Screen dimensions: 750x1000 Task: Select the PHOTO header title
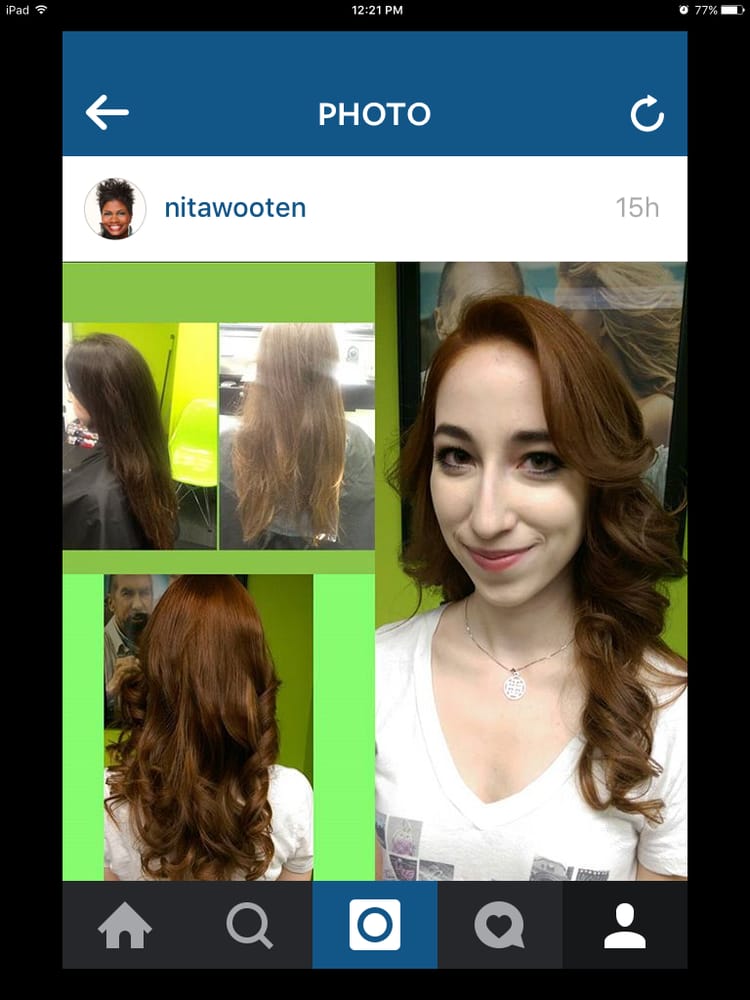(x=375, y=113)
